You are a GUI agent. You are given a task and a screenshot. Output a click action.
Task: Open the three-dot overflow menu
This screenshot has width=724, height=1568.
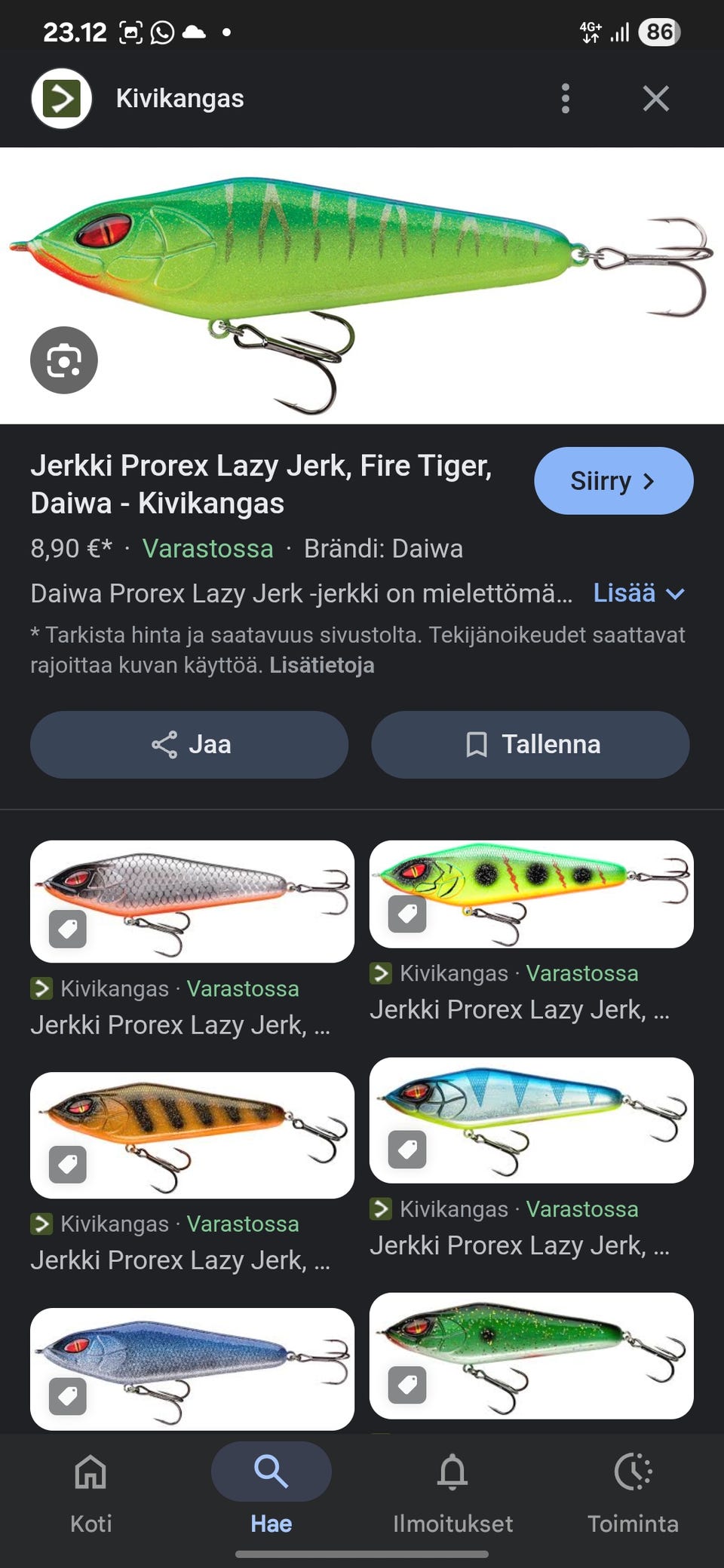(x=565, y=99)
